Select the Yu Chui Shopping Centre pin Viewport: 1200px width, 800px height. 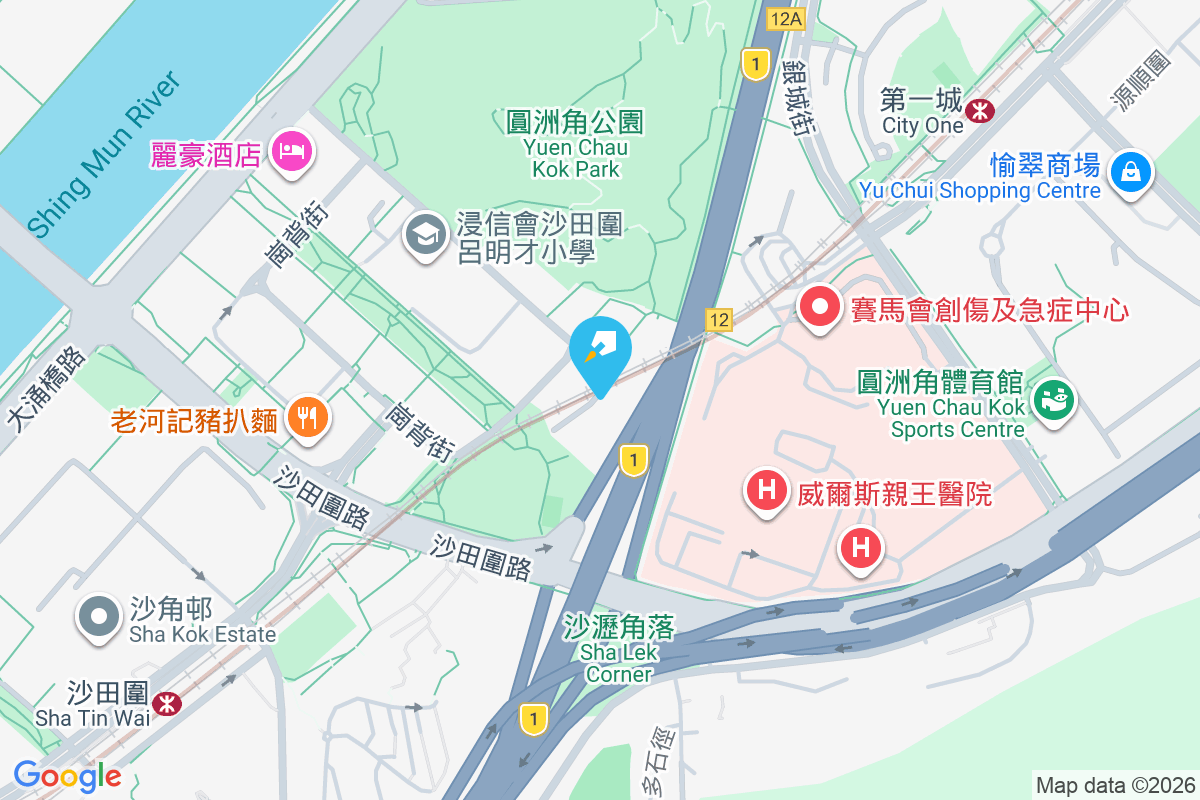[1130, 172]
